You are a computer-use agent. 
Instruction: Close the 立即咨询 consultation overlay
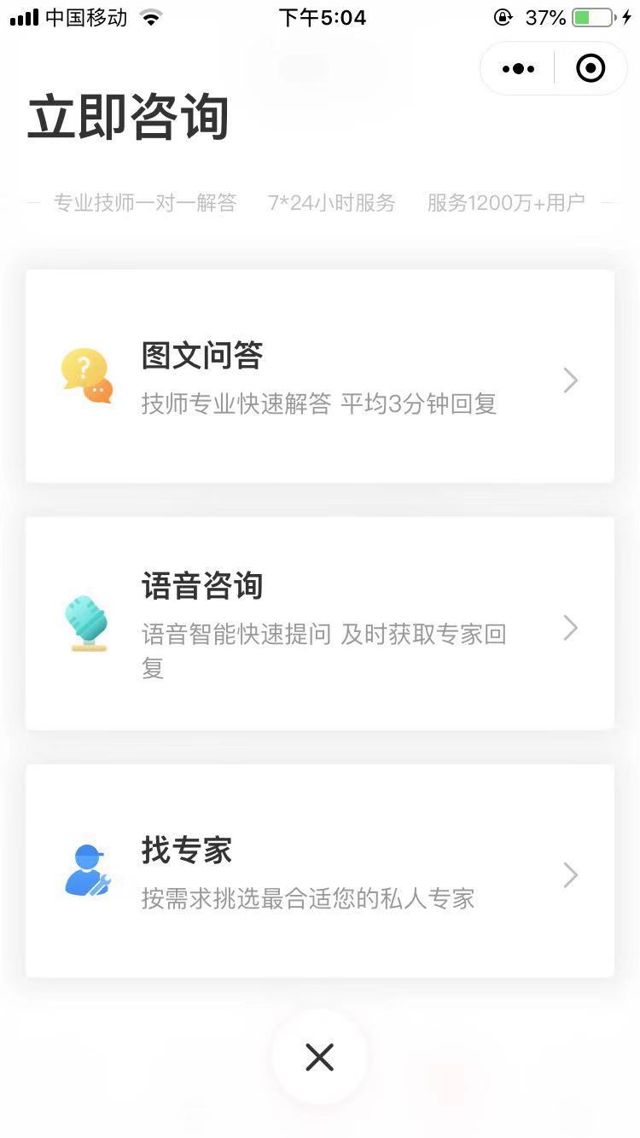(319, 1056)
